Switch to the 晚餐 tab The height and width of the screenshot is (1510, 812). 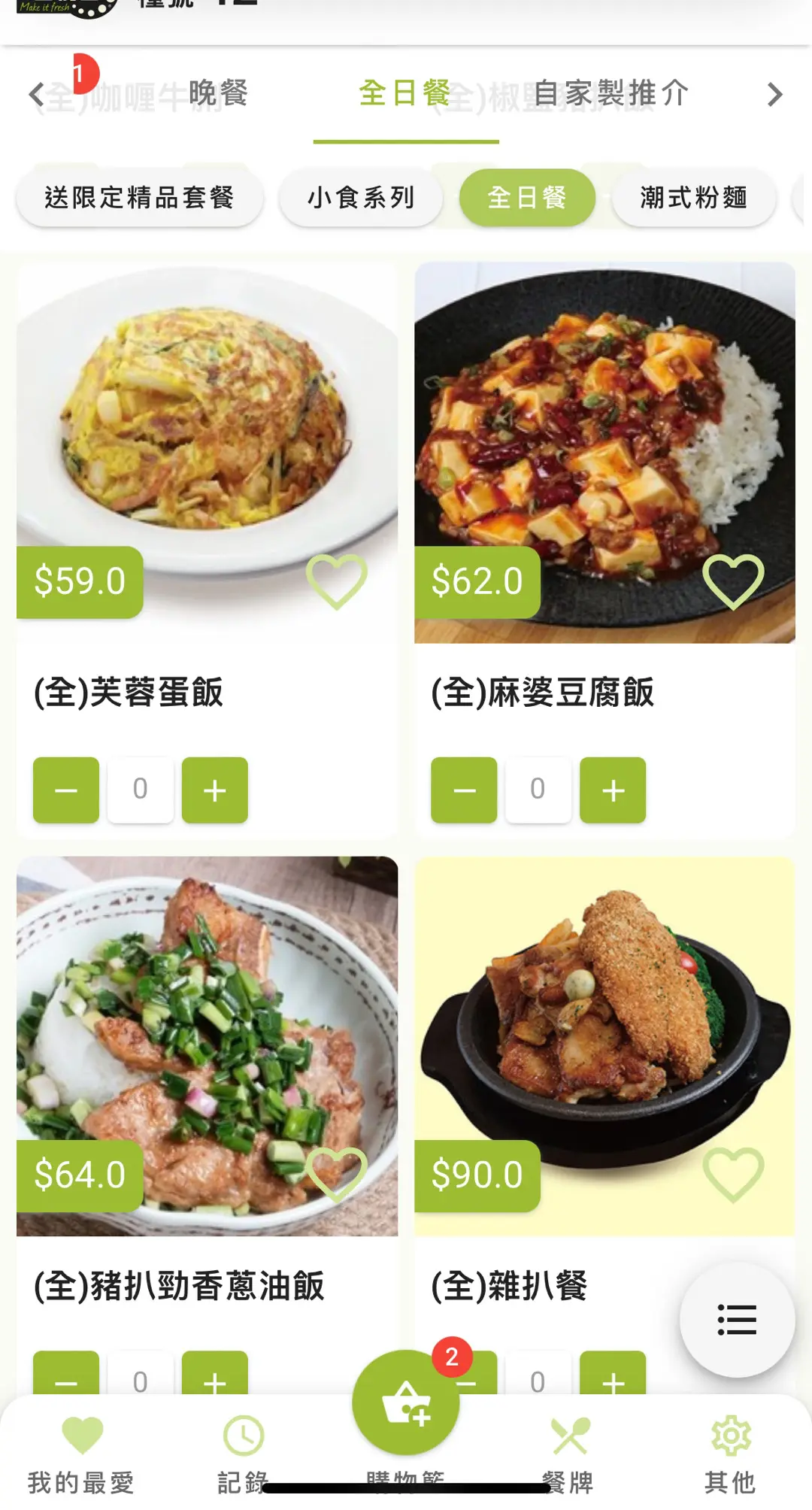coord(217,94)
